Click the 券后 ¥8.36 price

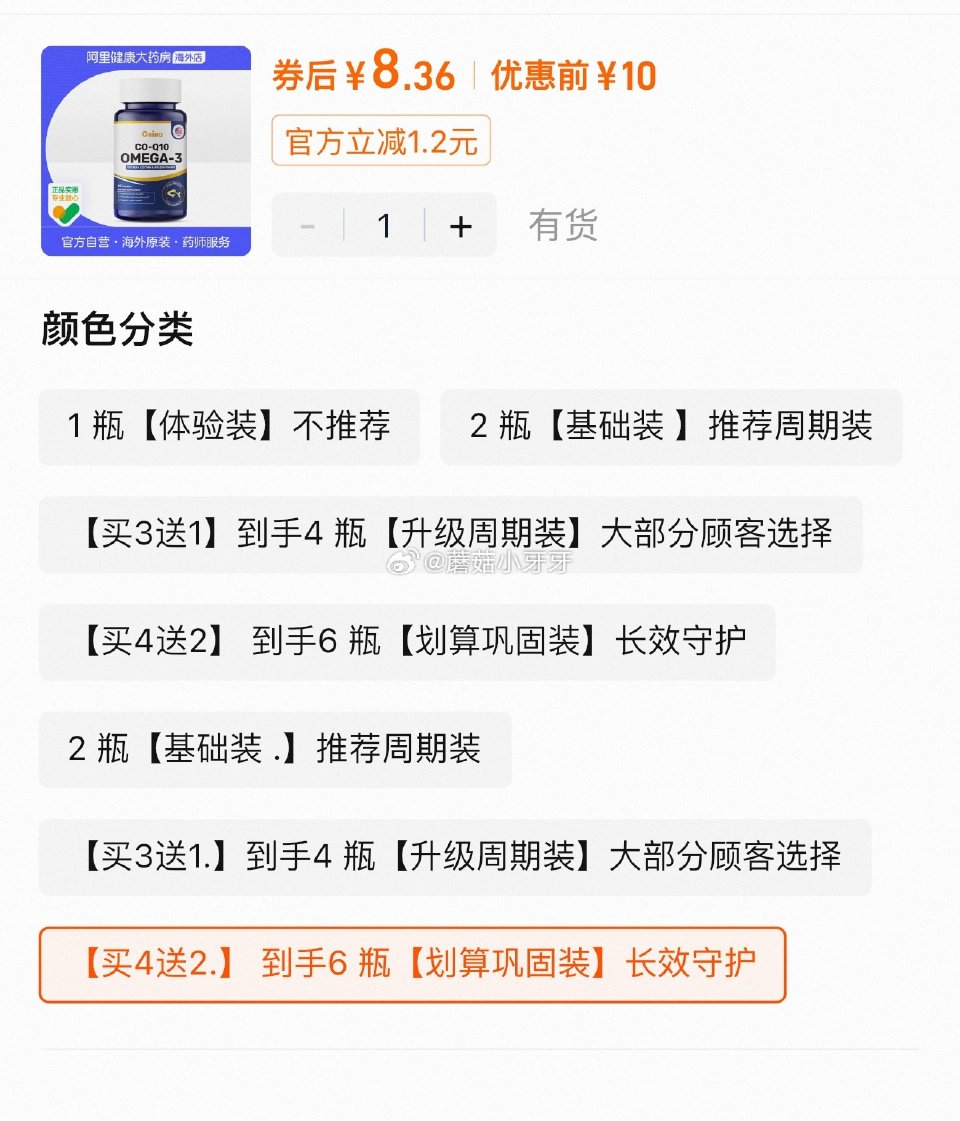360,74
